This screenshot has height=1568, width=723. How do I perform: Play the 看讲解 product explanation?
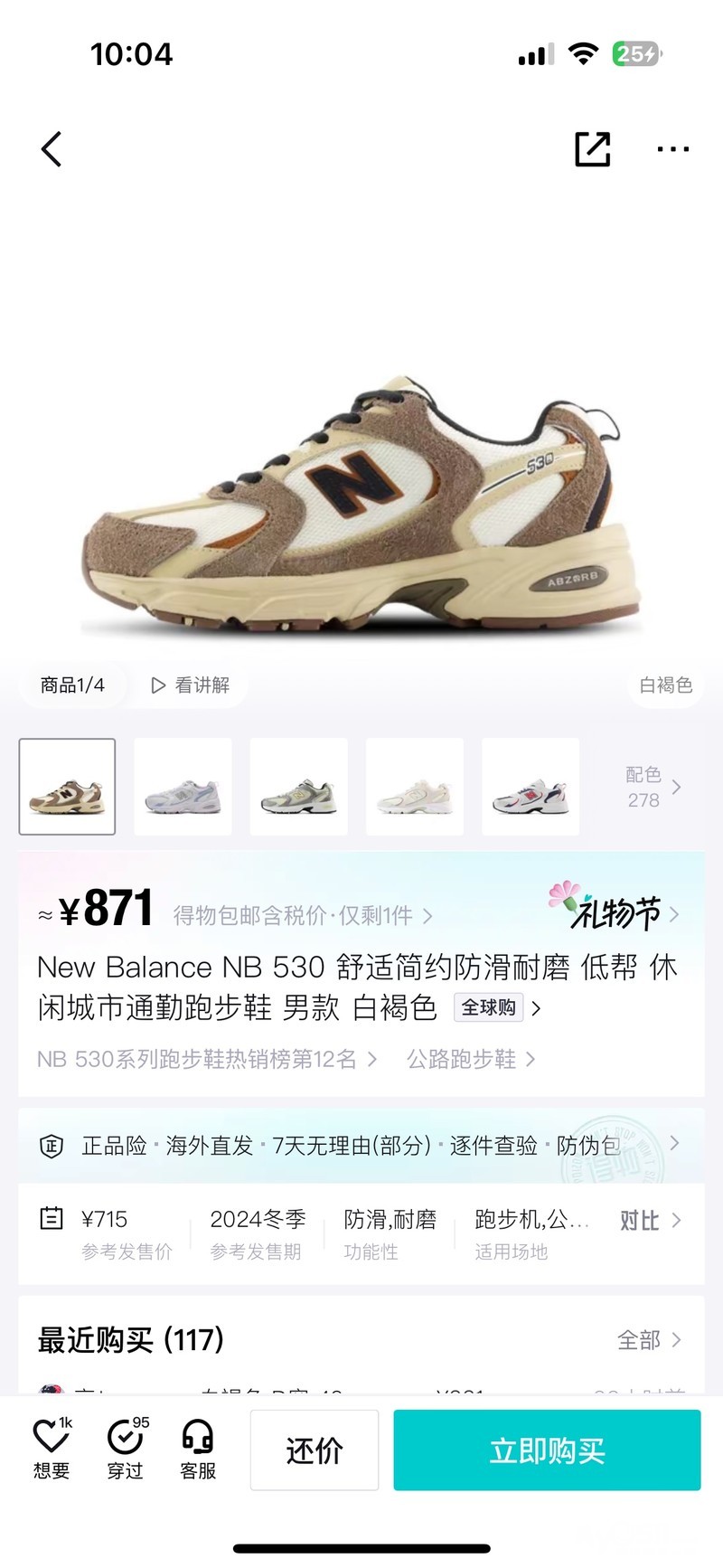coord(191,685)
